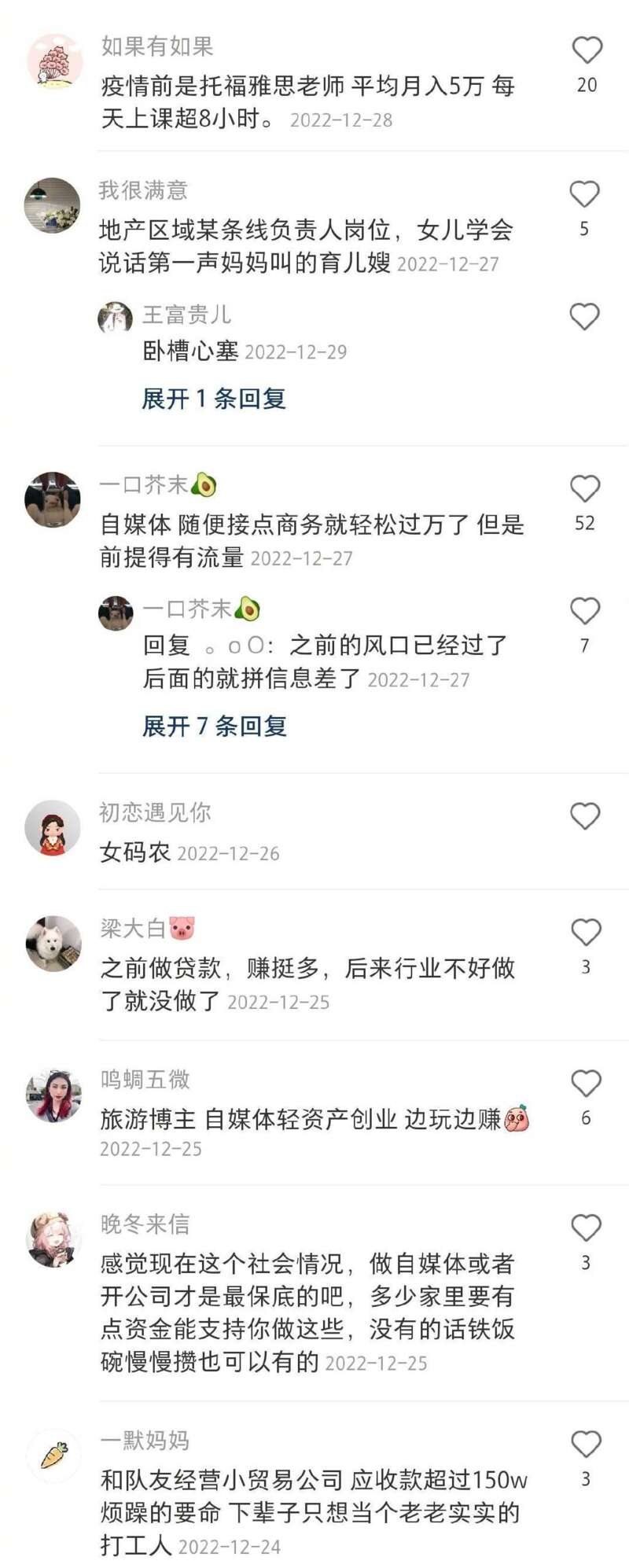
Task: Like 一默妈妈's comment about 小贸易公司
Action: 586,1445
